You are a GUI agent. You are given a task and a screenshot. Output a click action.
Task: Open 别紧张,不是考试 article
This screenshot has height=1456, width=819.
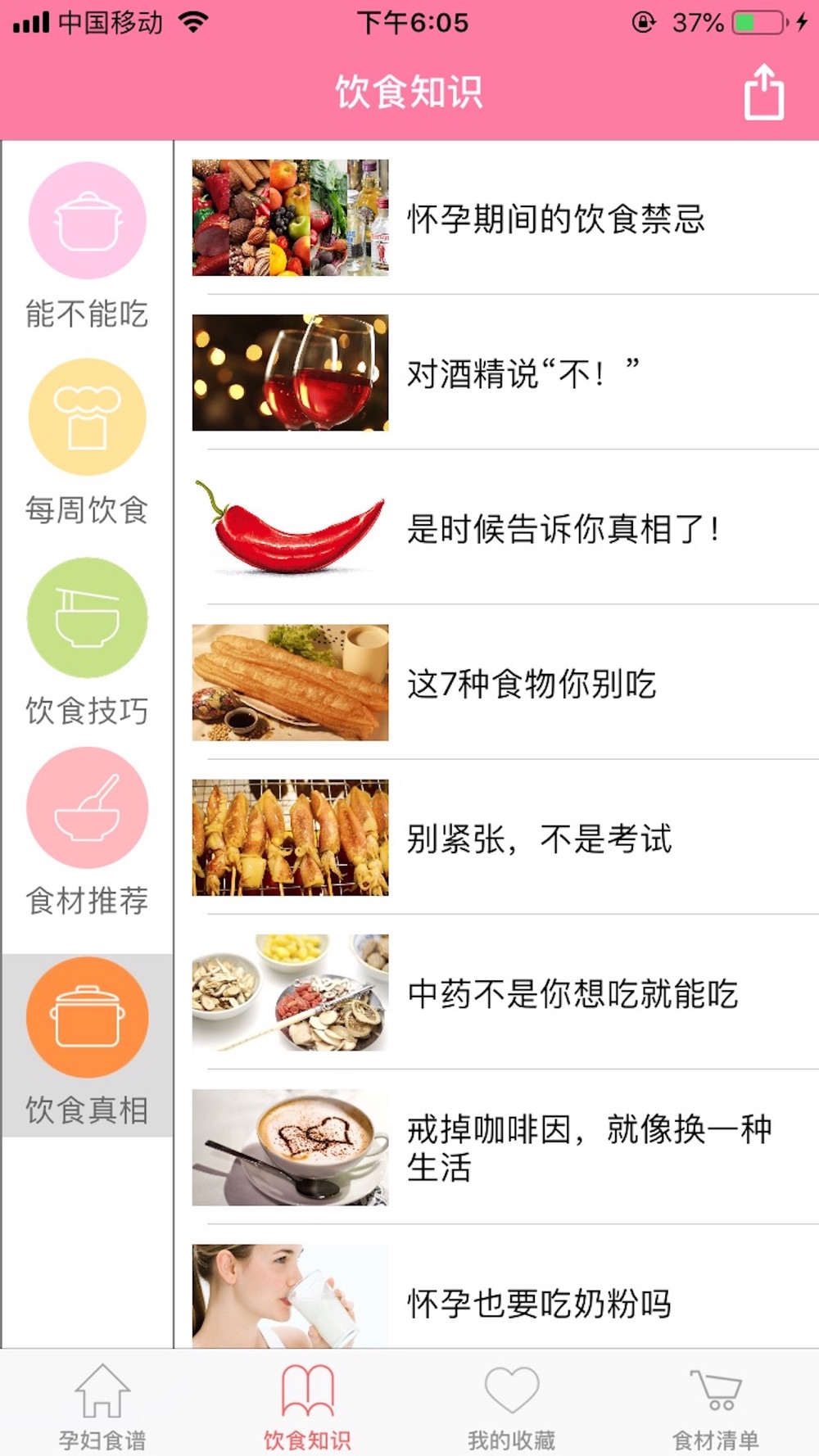pos(505,837)
